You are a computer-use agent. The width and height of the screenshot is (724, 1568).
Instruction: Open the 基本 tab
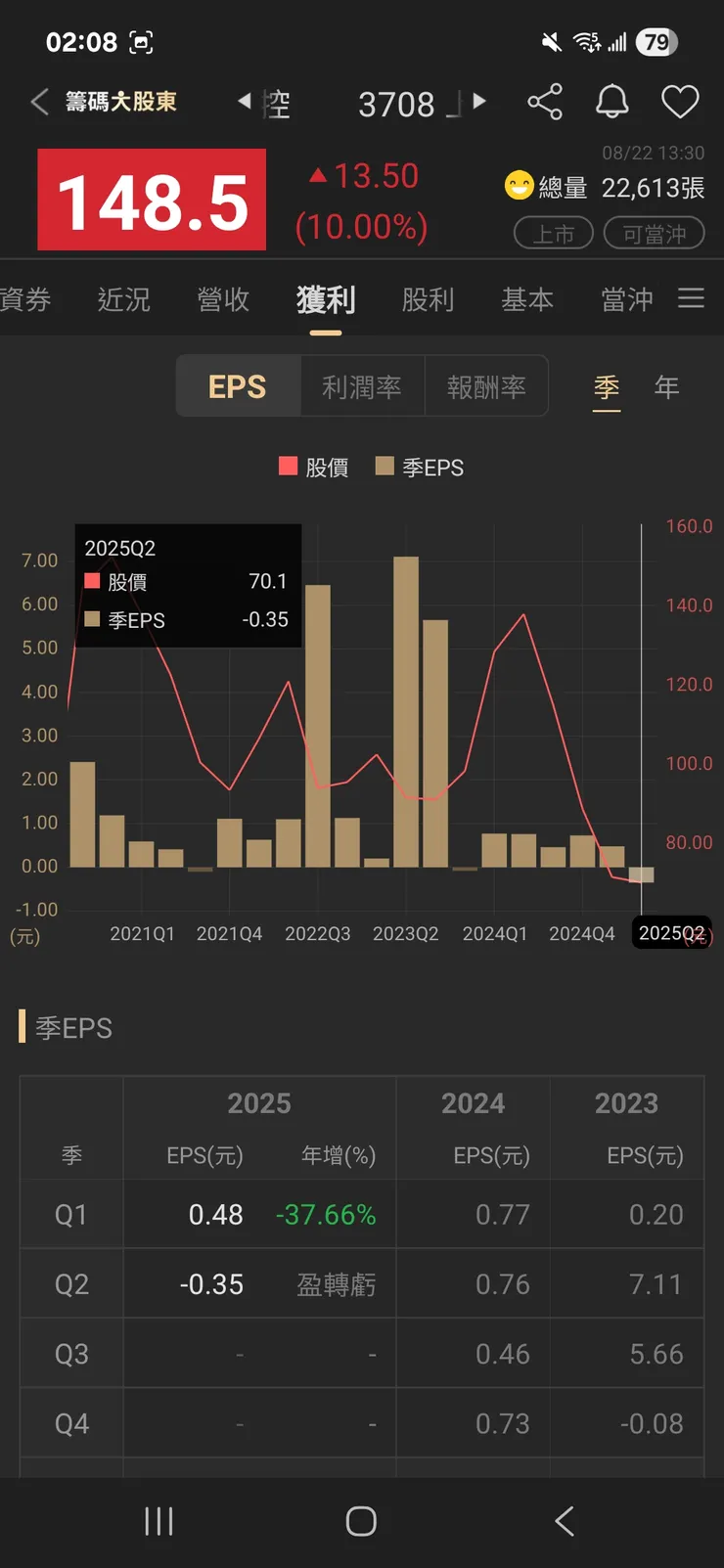[x=527, y=299]
